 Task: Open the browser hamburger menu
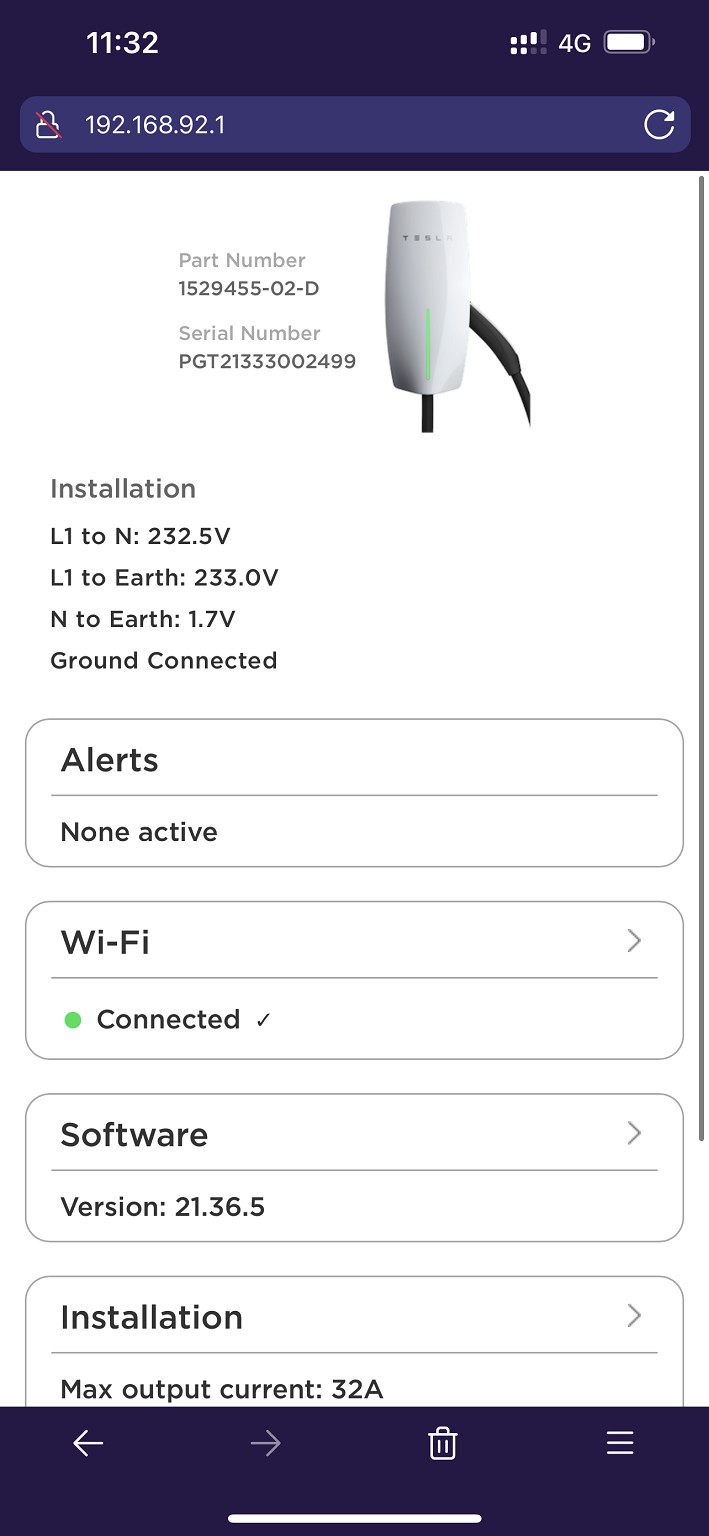tap(620, 1443)
